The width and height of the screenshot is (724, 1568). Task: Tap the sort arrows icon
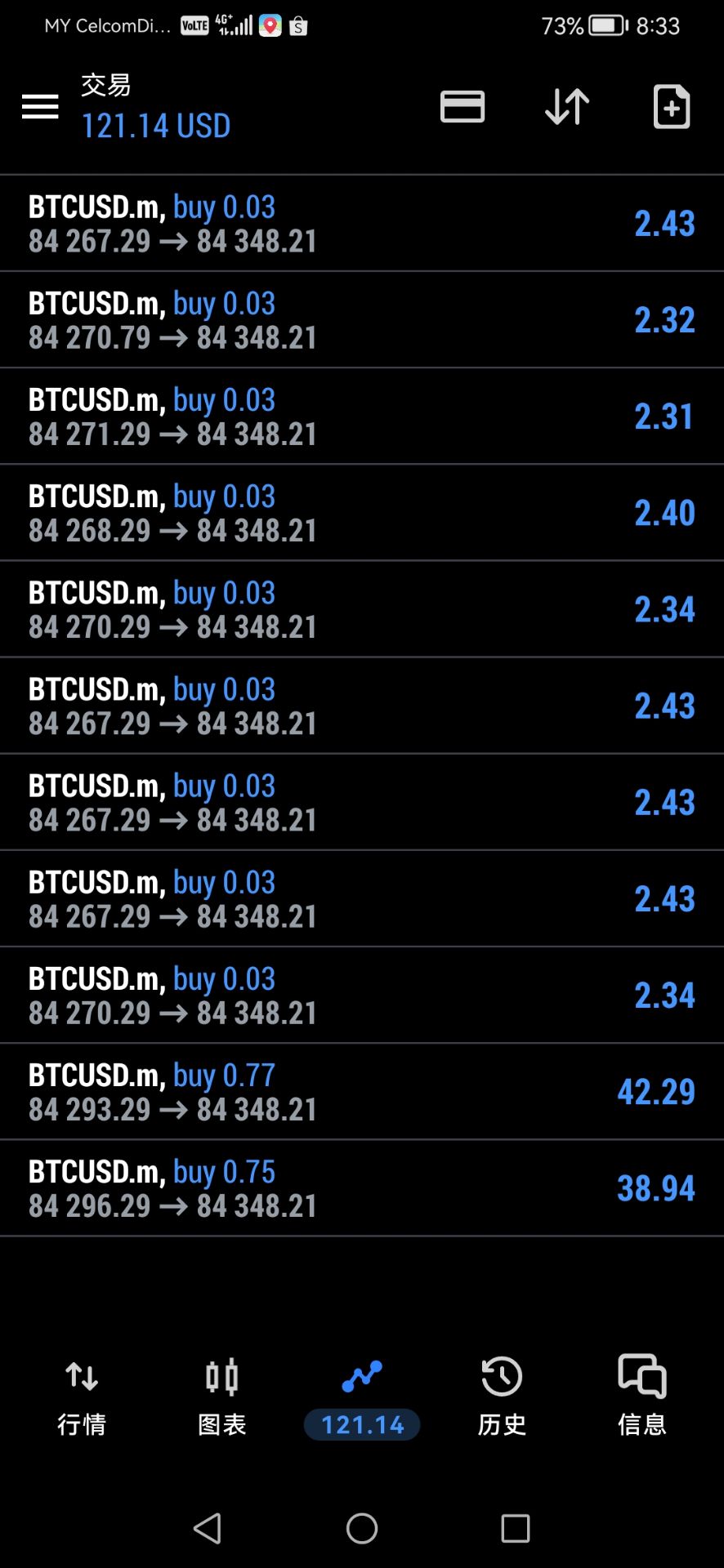[567, 106]
